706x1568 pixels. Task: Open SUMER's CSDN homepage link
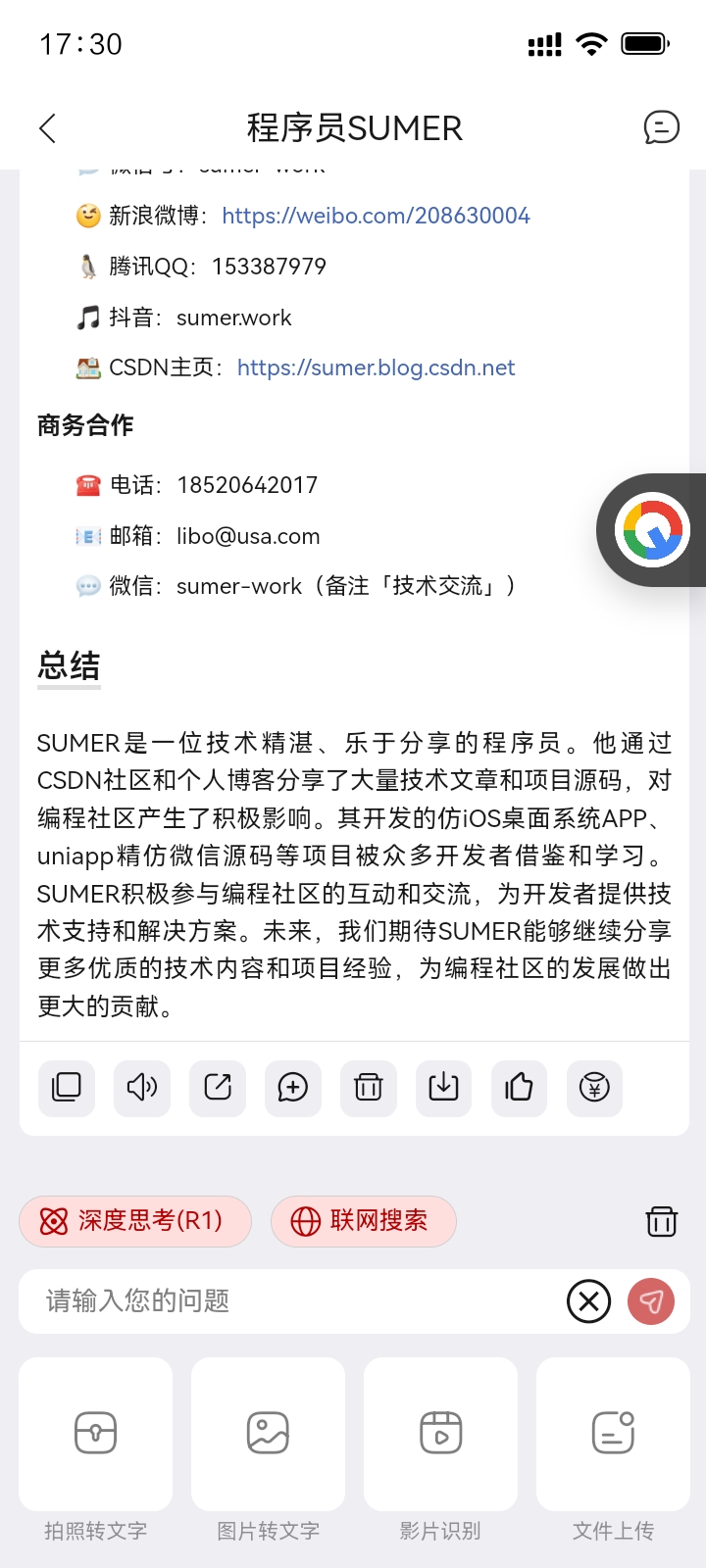[376, 367]
